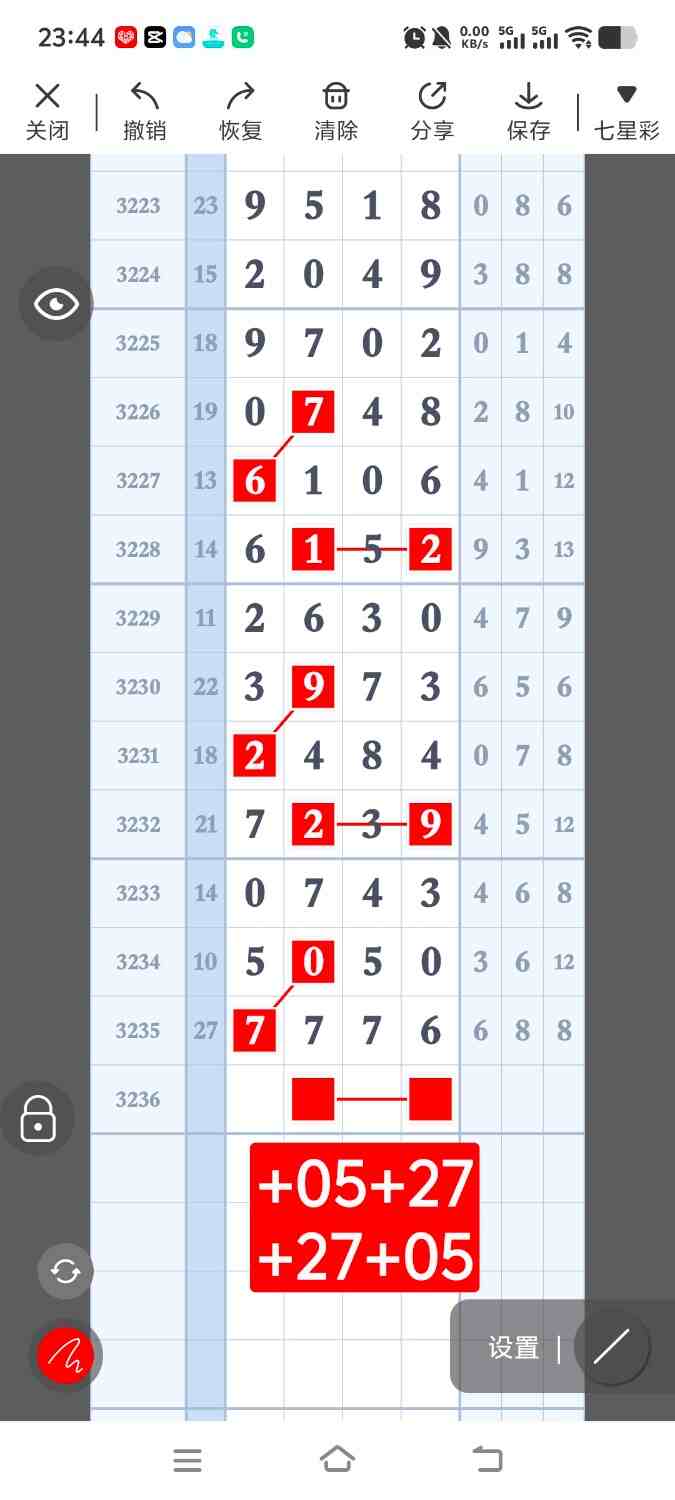
Task: Save the chart image
Action: [528, 111]
